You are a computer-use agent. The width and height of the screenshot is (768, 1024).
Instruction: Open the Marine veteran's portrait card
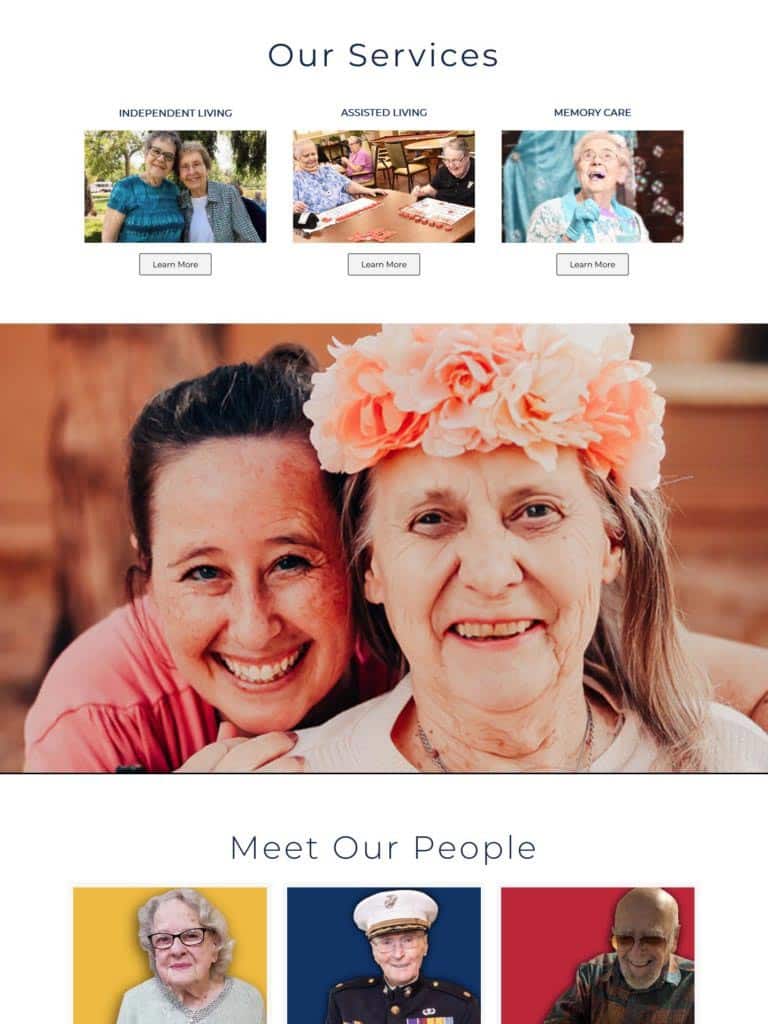384,955
